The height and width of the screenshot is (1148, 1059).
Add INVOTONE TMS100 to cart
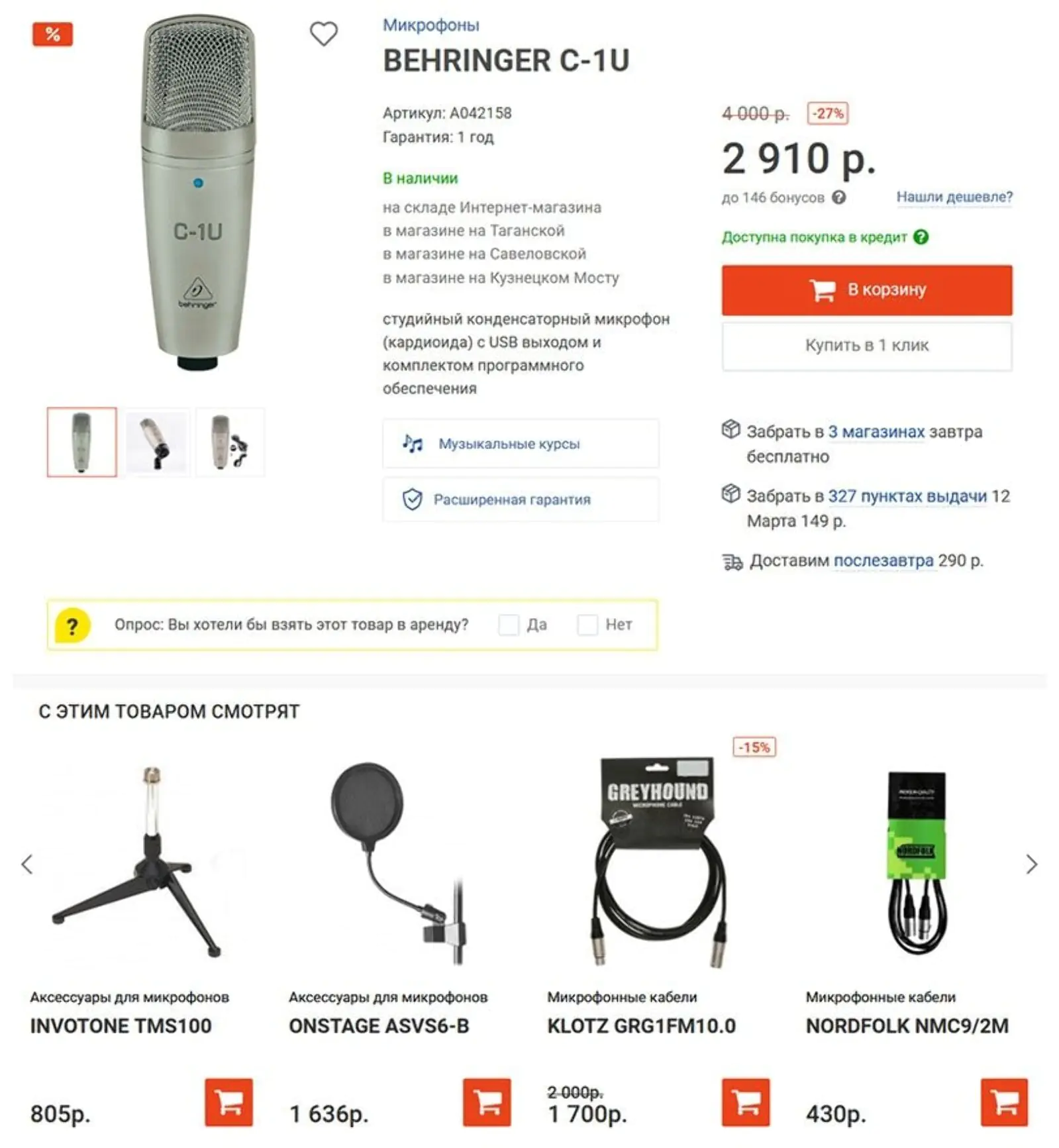tap(228, 1102)
